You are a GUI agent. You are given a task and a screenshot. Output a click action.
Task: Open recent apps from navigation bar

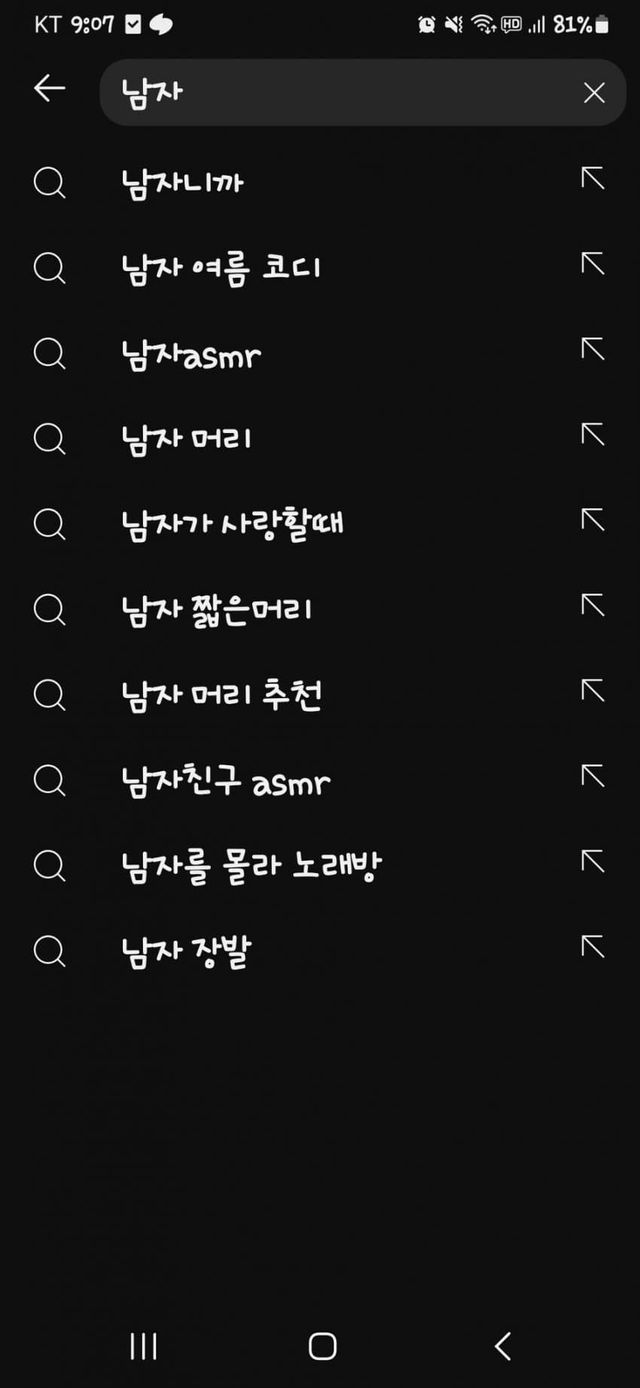coord(143,1346)
